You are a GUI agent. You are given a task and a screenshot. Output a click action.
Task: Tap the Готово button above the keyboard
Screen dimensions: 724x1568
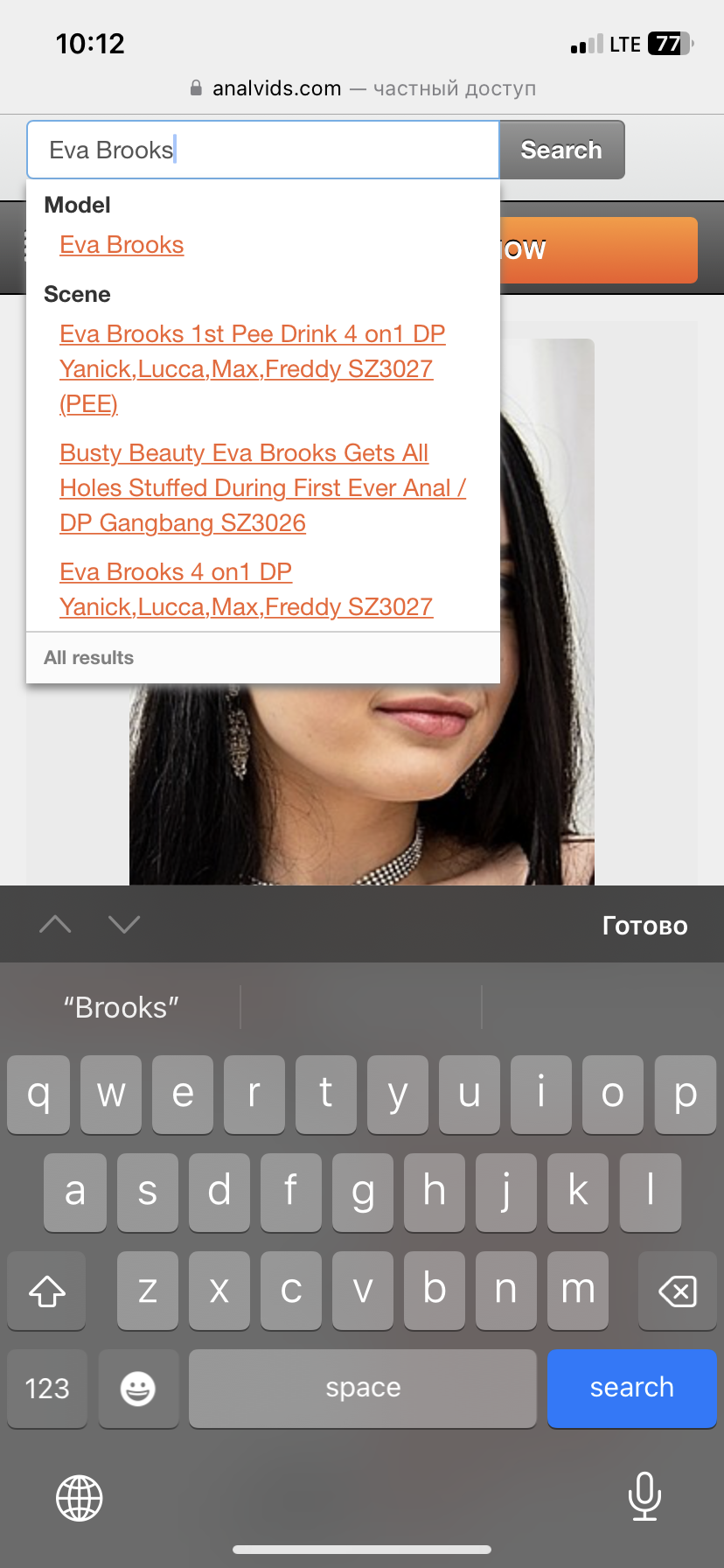point(644,925)
